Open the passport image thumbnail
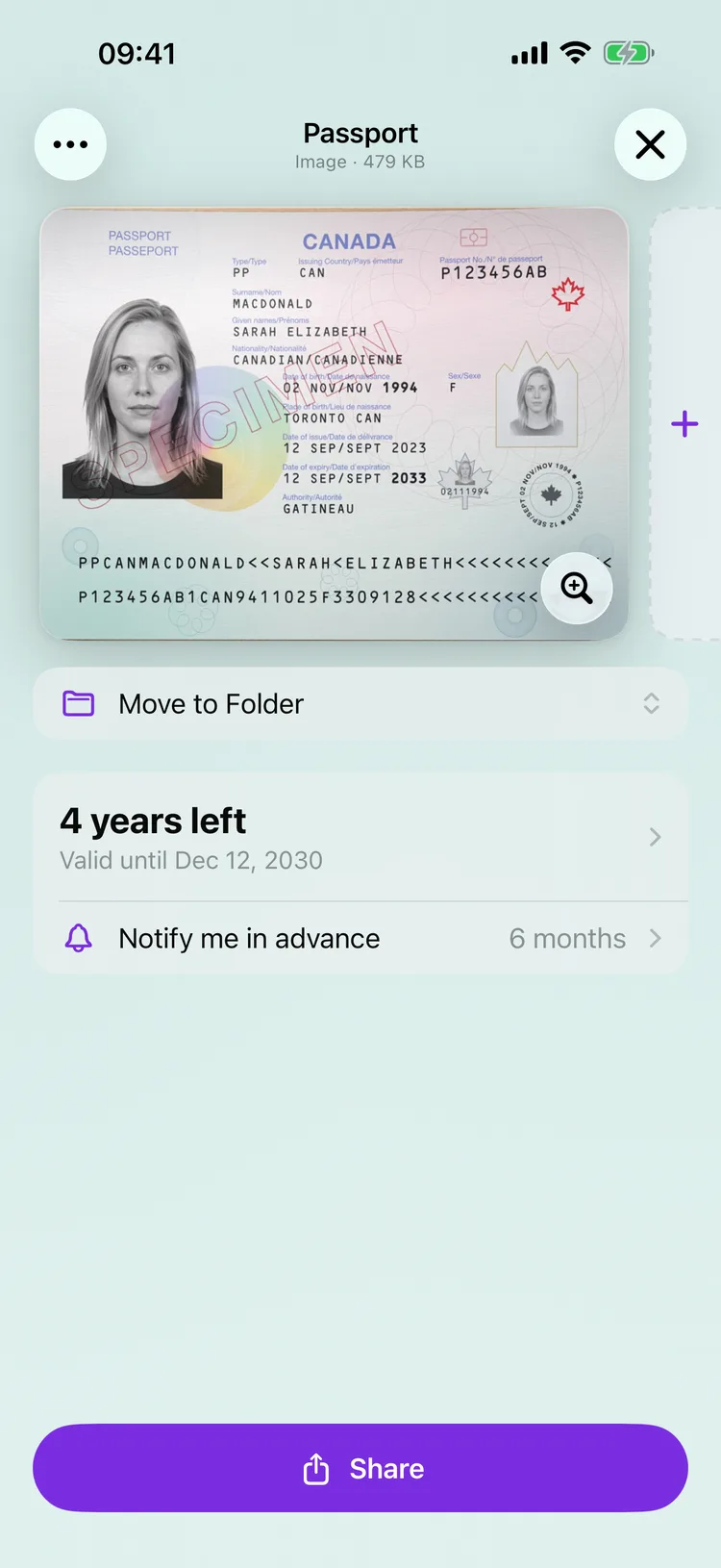The width and height of the screenshot is (721, 1568). click(334, 424)
